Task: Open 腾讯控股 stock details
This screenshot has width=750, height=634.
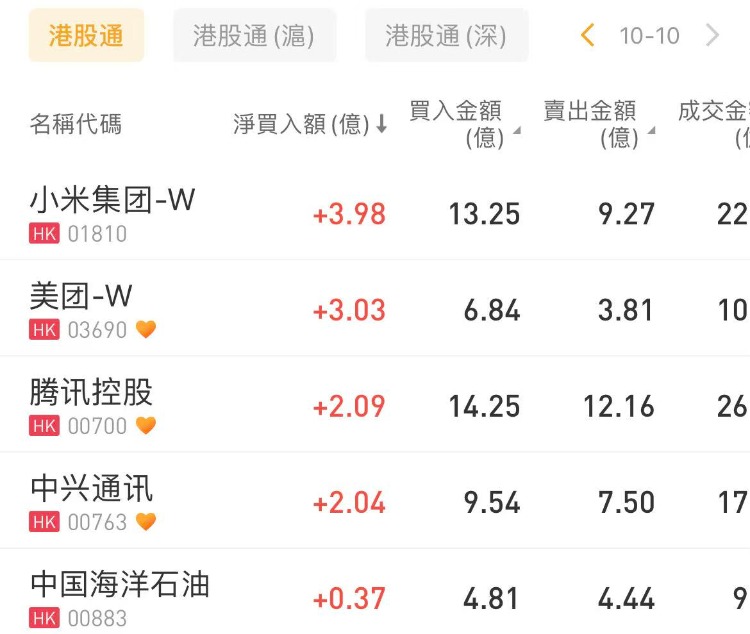Action: coord(92,405)
